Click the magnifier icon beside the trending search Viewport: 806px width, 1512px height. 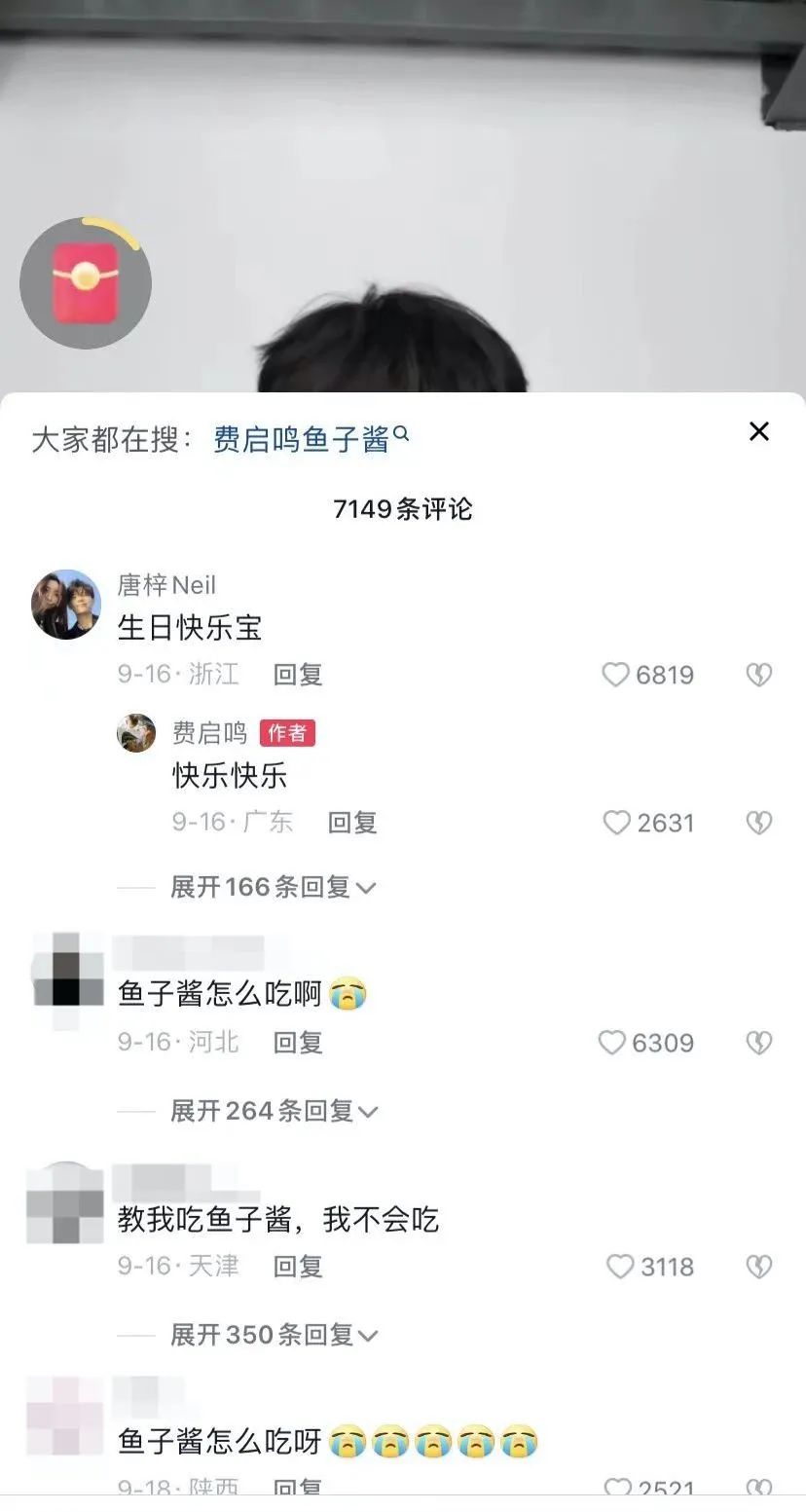(403, 434)
